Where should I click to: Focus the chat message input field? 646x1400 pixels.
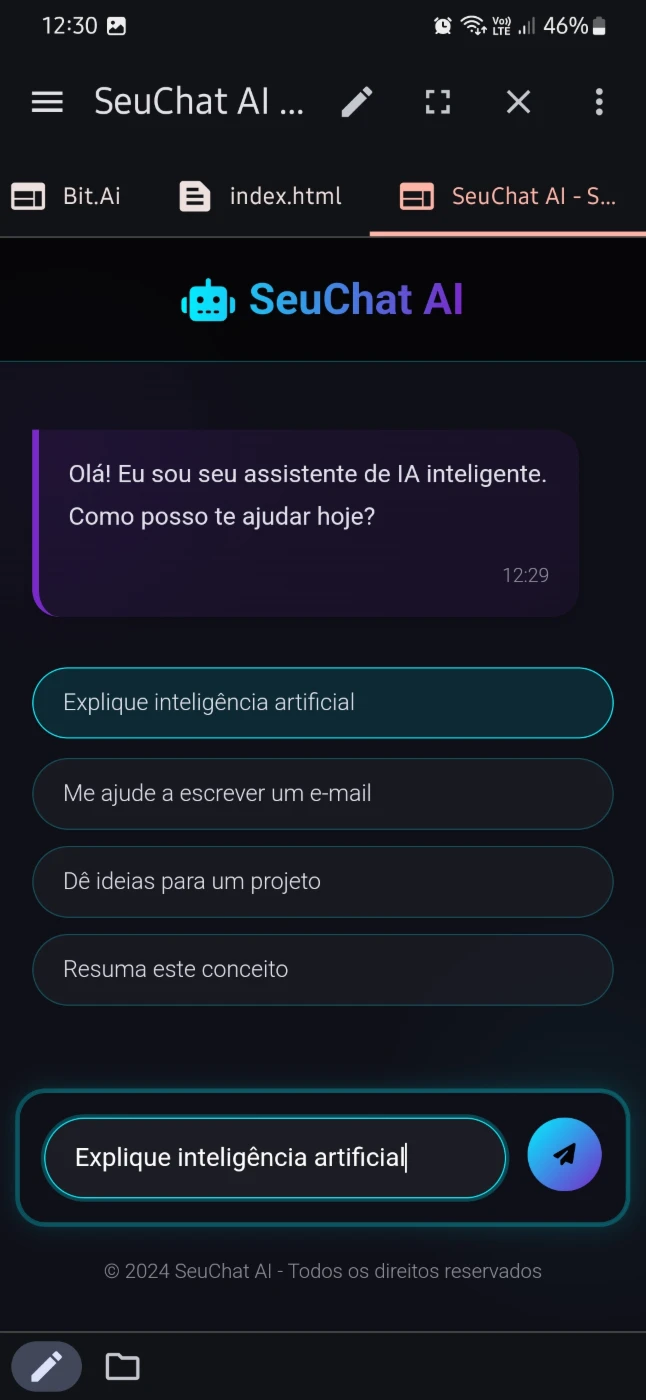pyautogui.click(x=275, y=1158)
